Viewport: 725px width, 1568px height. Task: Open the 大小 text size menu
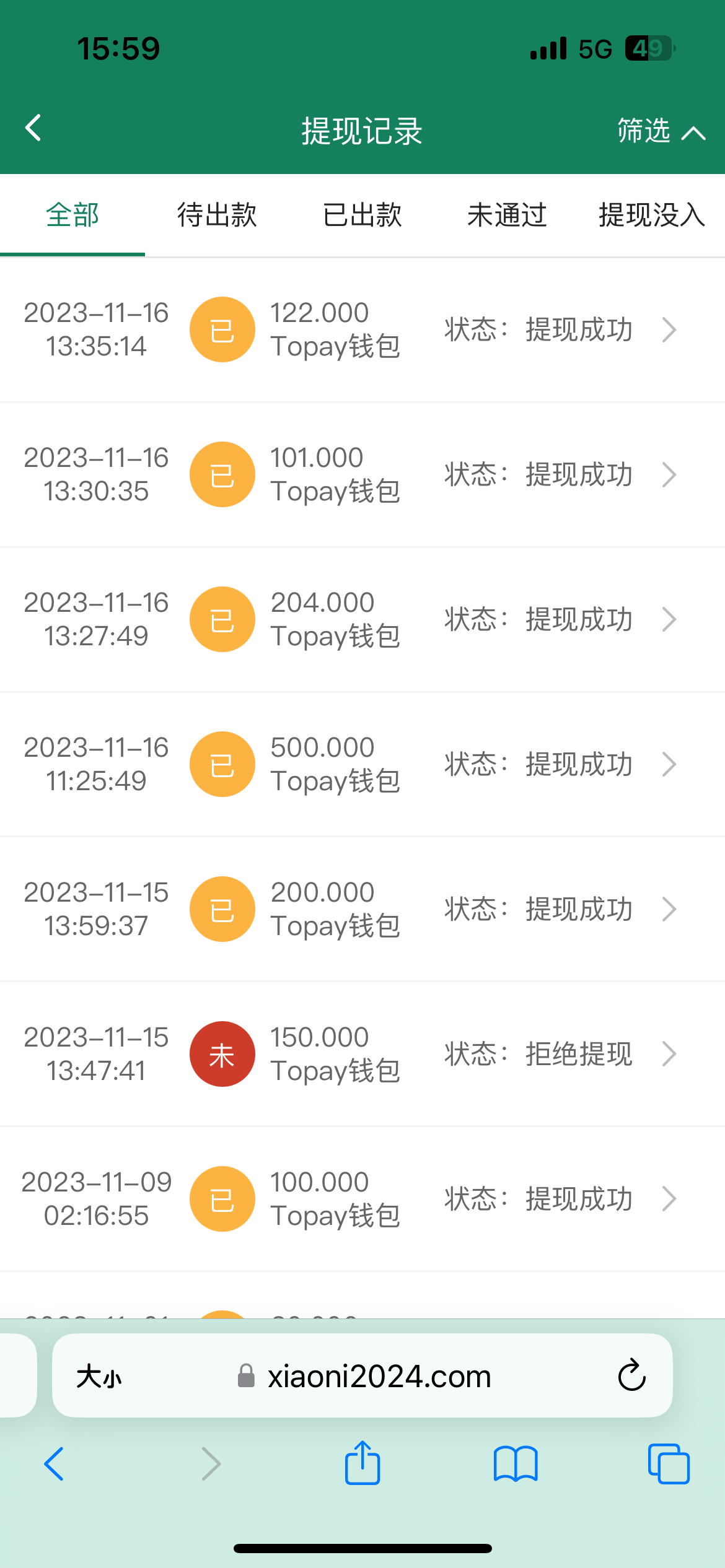pyautogui.click(x=99, y=1377)
